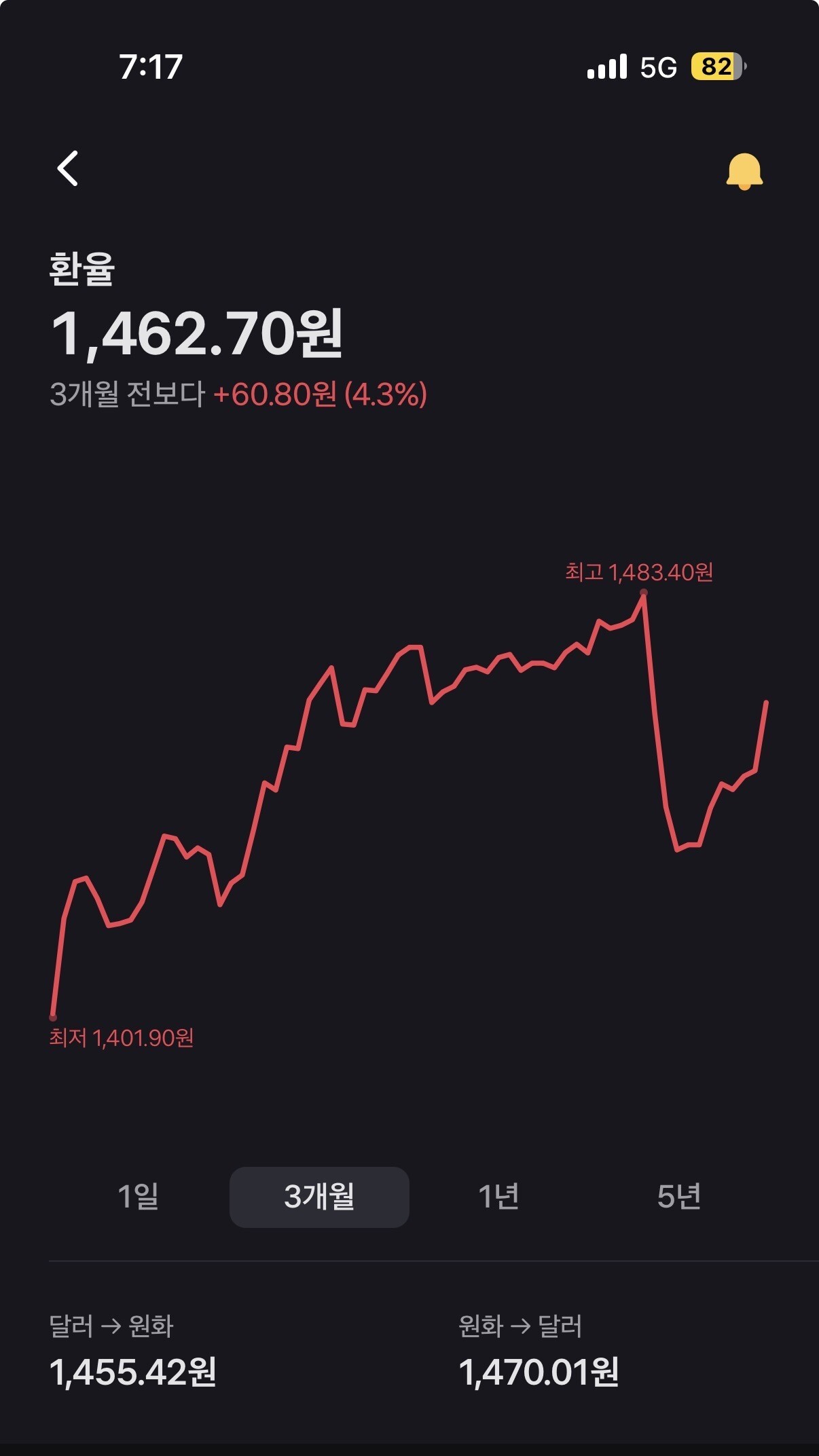The image size is (819, 1456).
Task: Open the exchange rate alert bell
Action: coord(744,171)
